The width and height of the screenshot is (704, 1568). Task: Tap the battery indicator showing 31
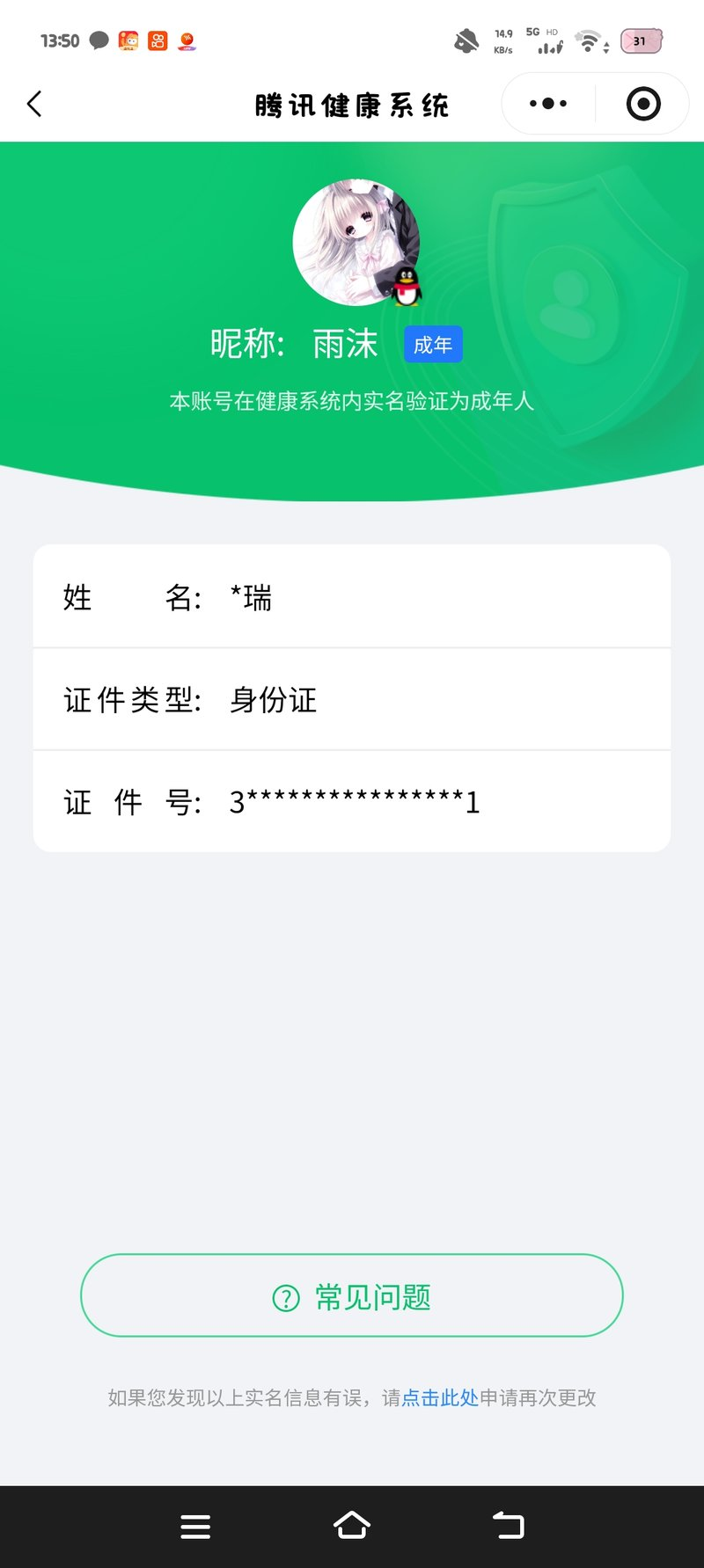tap(642, 40)
